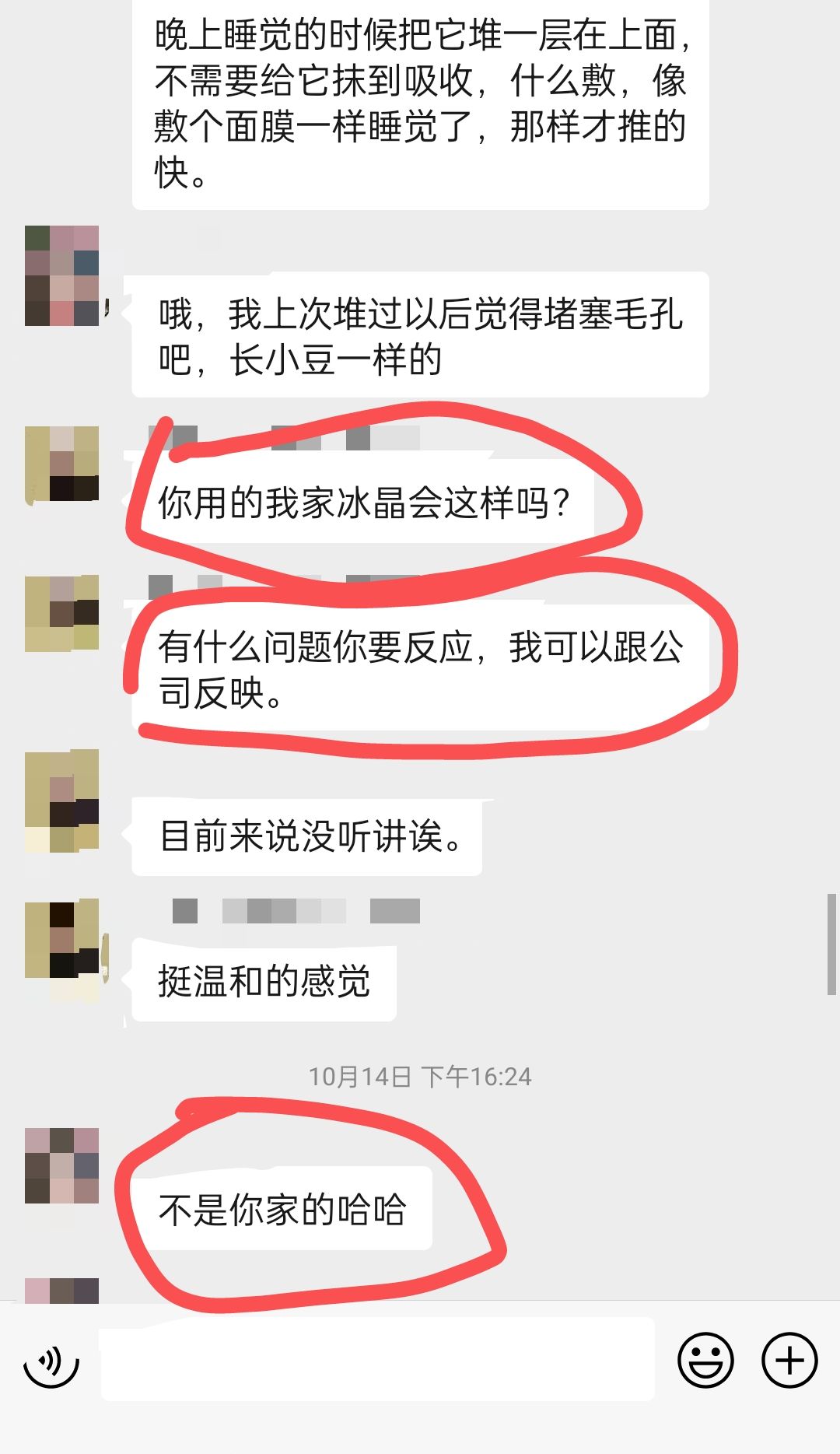
Task: Switch to voice message input
Action: pyautogui.click(x=51, y=1361)
